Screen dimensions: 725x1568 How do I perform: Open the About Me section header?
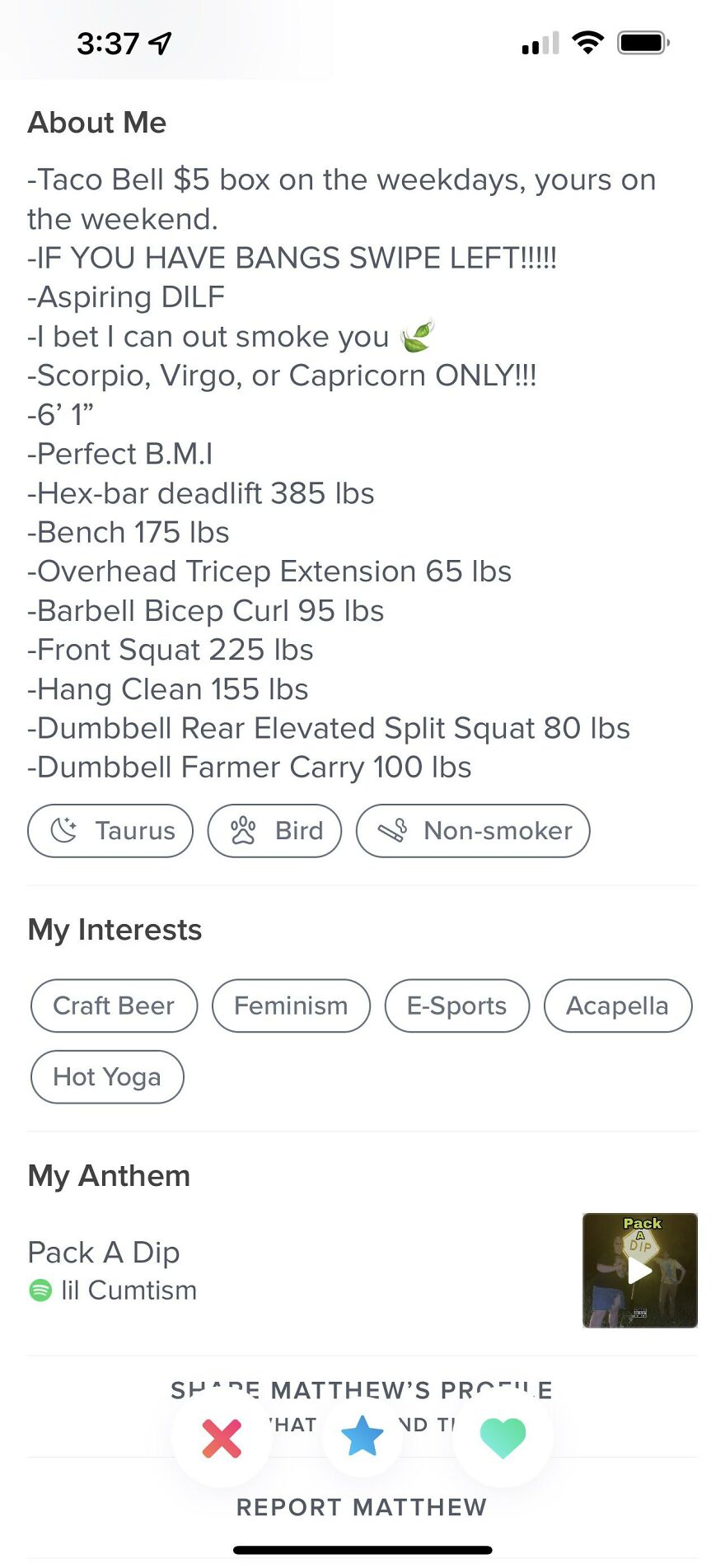point(96,123)
